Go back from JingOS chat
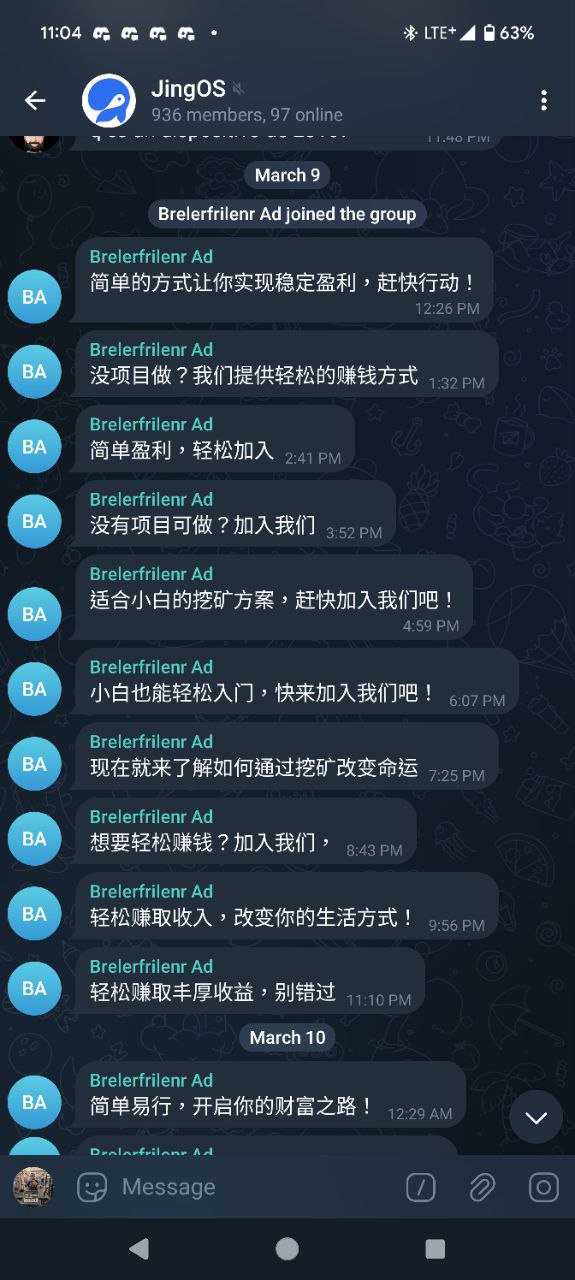575x1280 pixels. coord(35,100)
